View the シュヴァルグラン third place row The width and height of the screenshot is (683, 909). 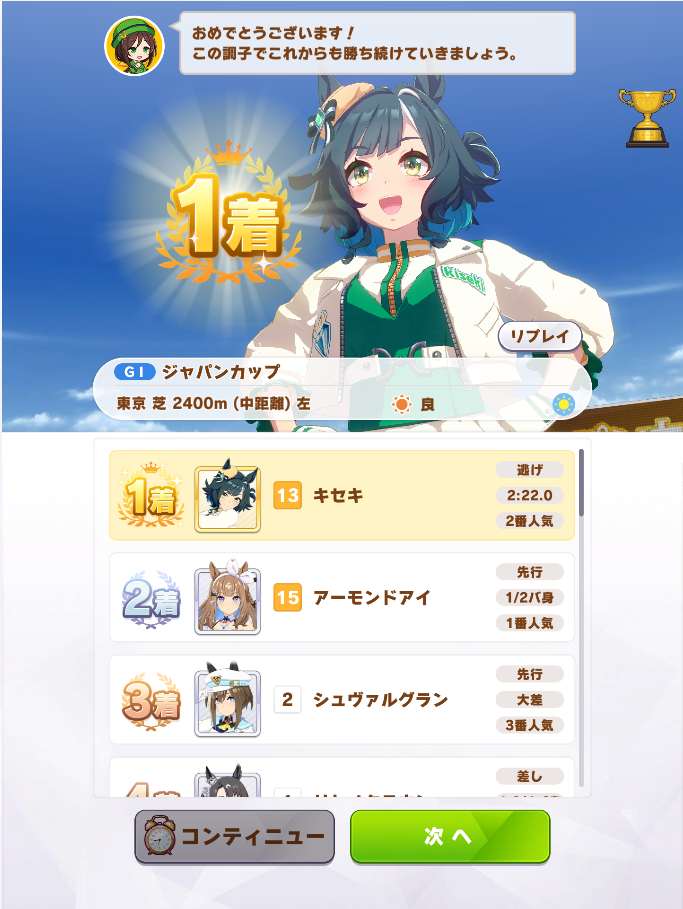pos(342,700)
